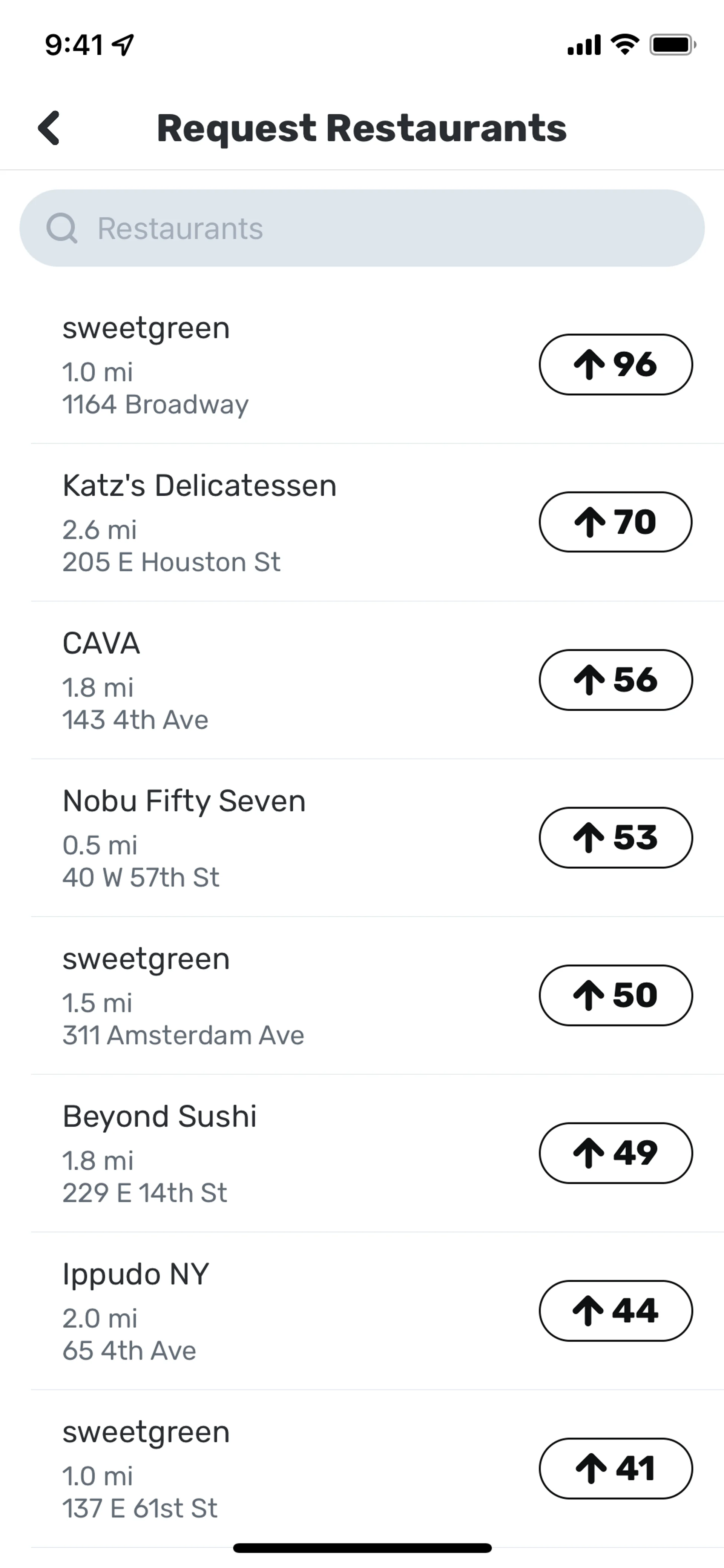Upvote Nobu Fifty Seven
724x1568 pixels.
tap(615, 838)
